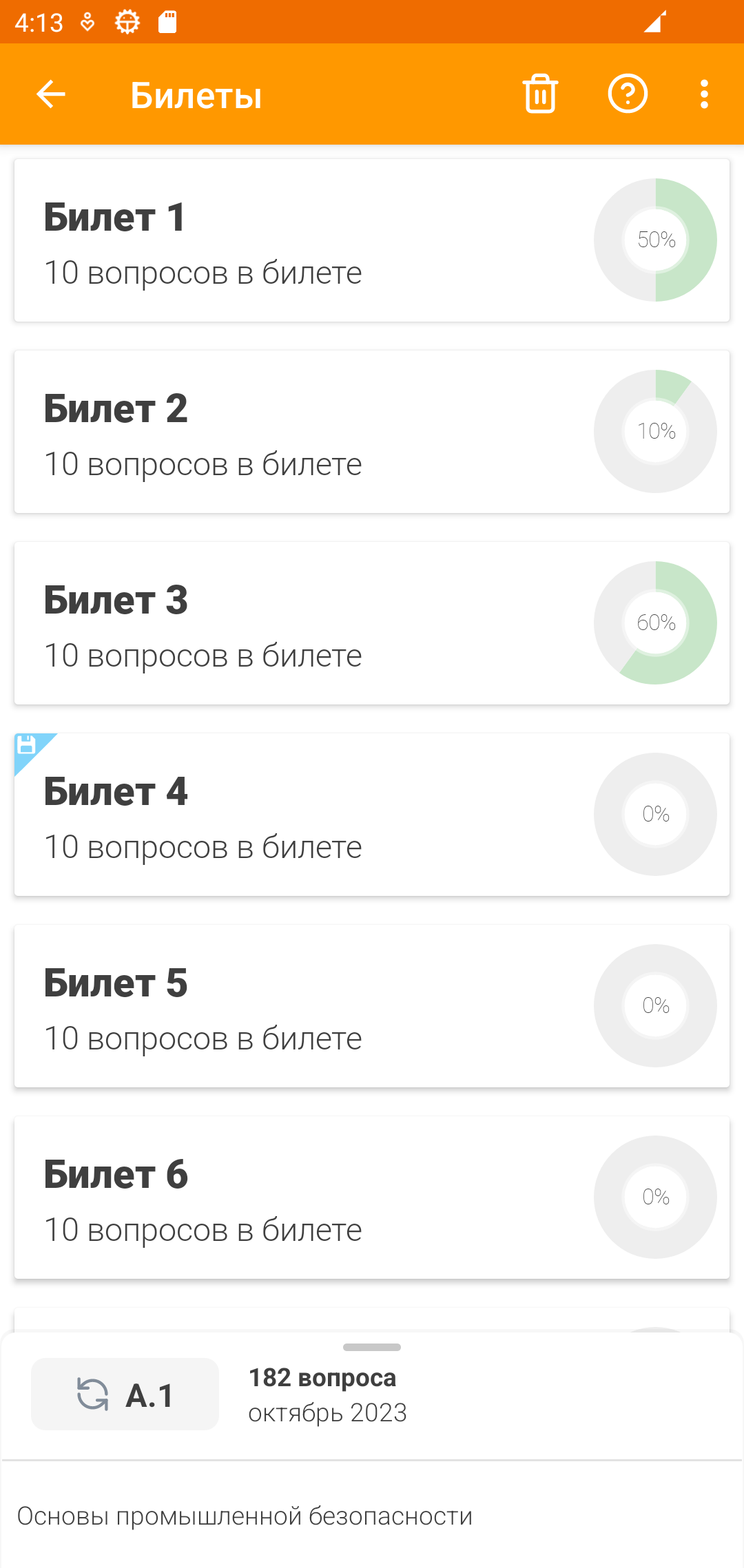Go back using the arrow icon
The height and width of the screenshot is (1568, 744).
(x=50, y=94)
